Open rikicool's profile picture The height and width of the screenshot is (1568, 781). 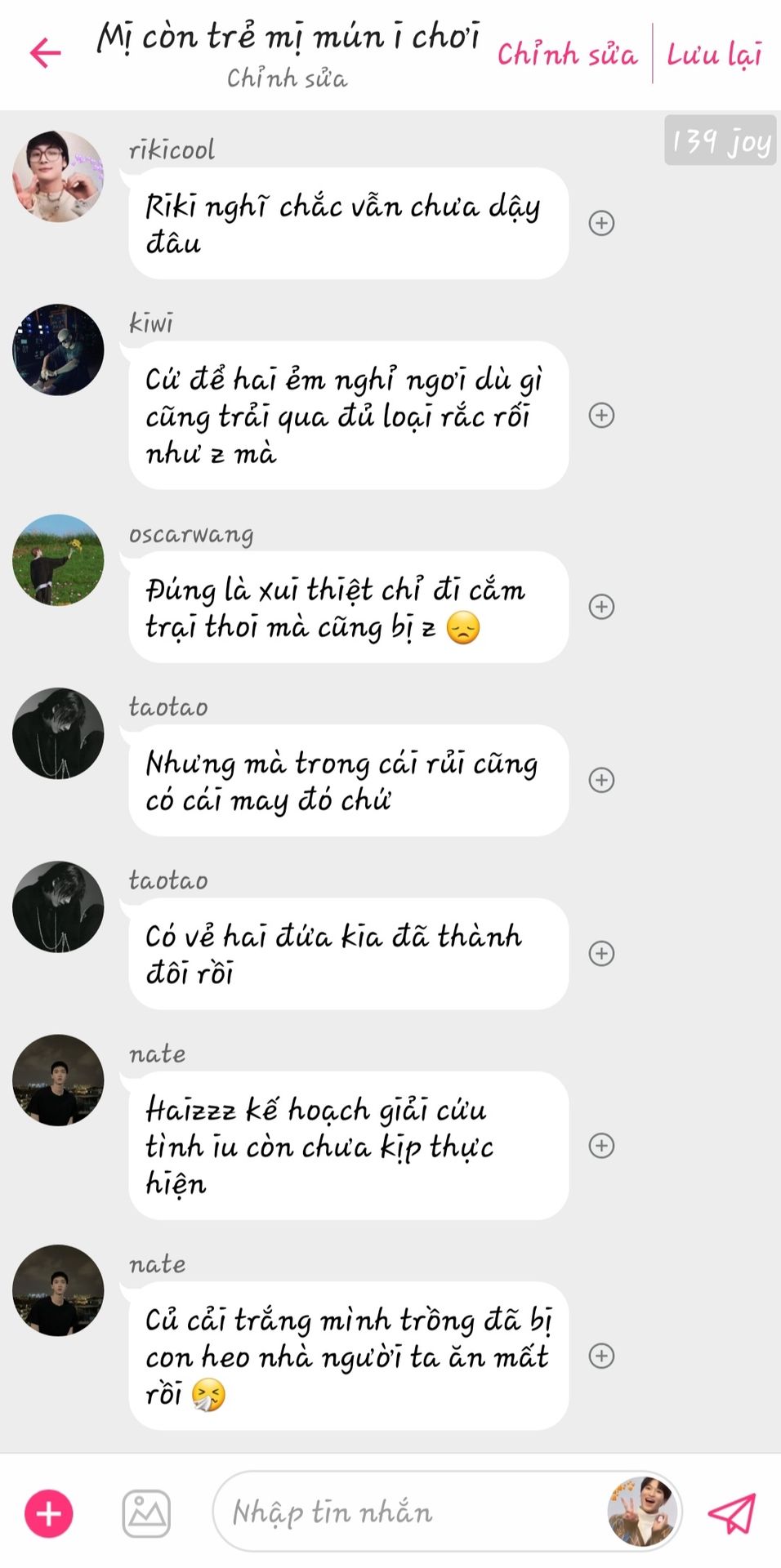coord(58,176)
